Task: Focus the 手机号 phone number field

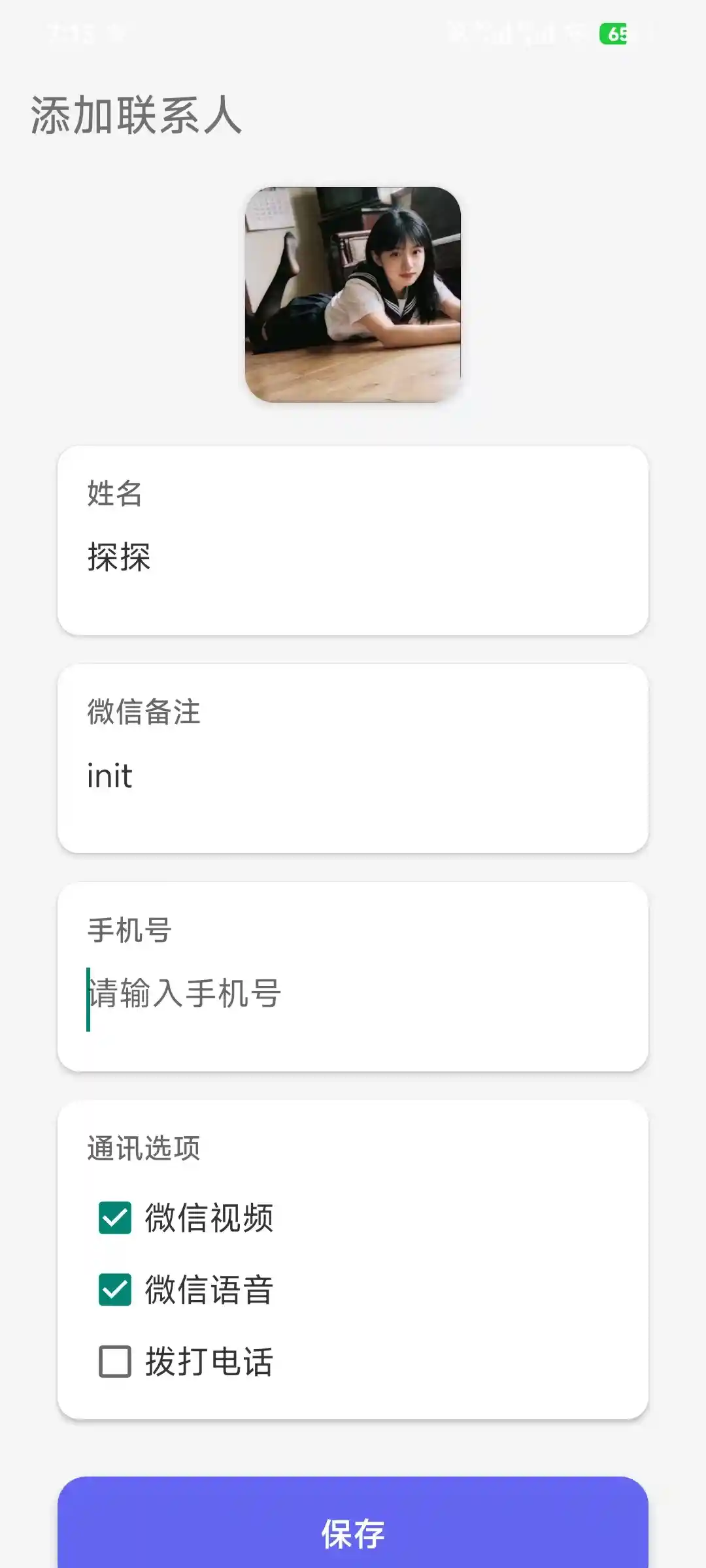Action: (353, 994)
